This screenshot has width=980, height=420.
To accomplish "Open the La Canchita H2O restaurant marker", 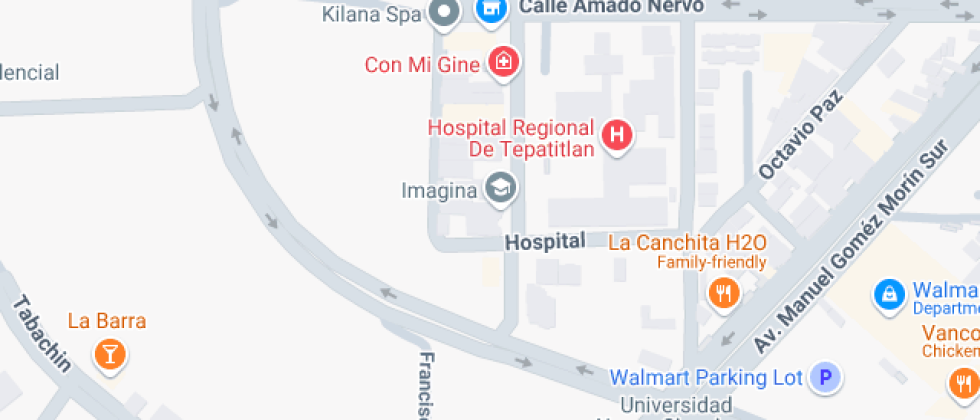I will pyautogui.click(x=723, y=292).
